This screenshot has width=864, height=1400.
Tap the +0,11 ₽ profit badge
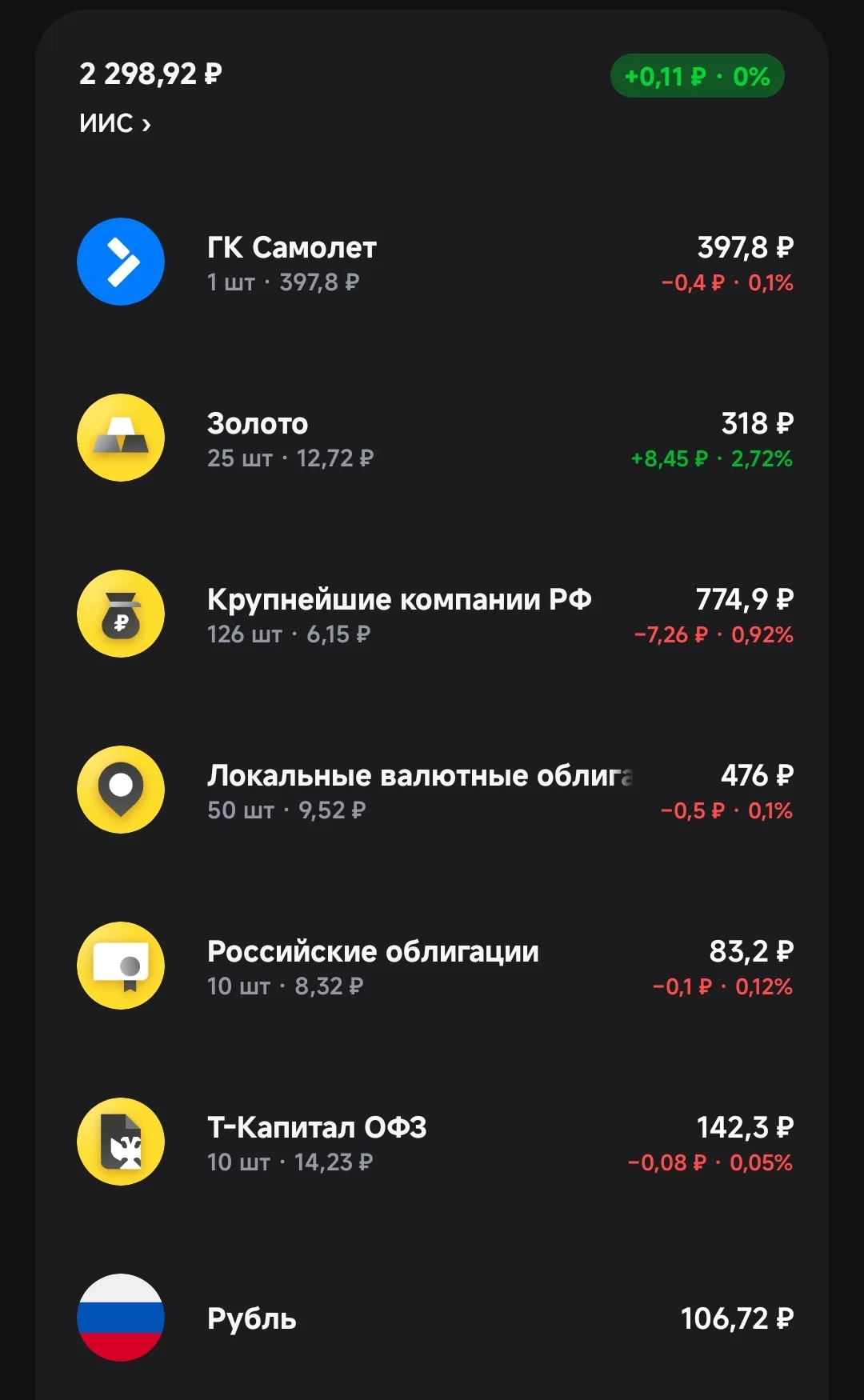point(697,76)
